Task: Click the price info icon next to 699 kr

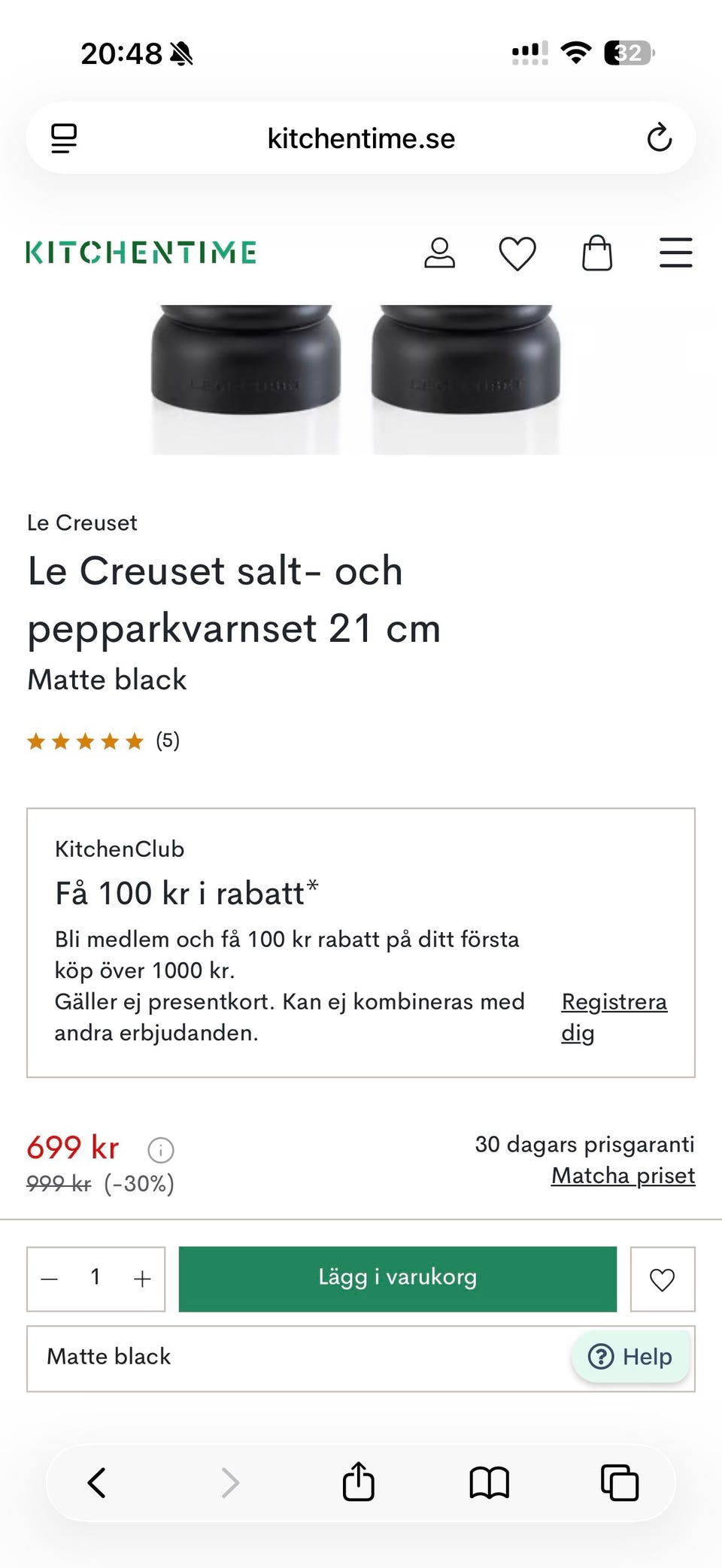Action: click(x=160, y=1150)
